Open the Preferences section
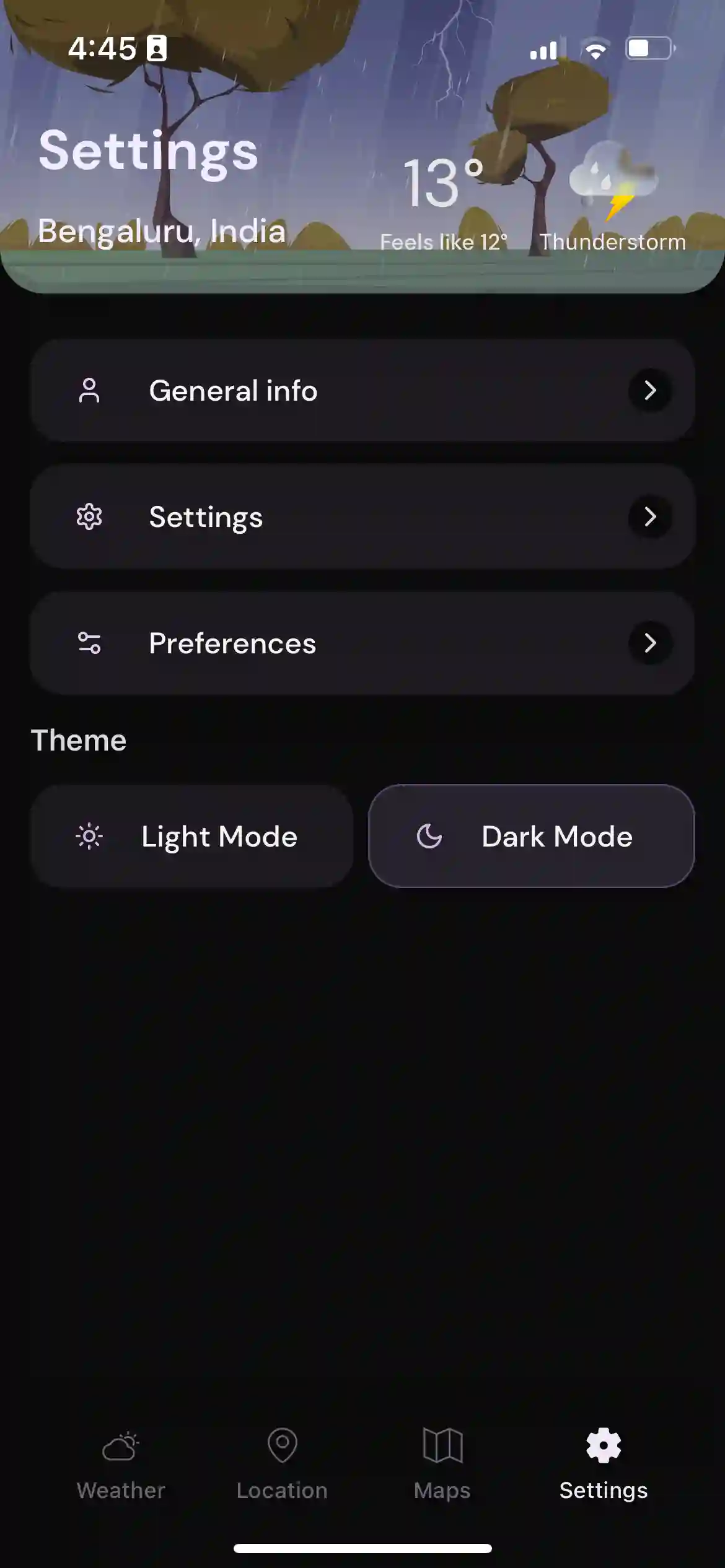725x1568 pixels. (x=362, y=643)
